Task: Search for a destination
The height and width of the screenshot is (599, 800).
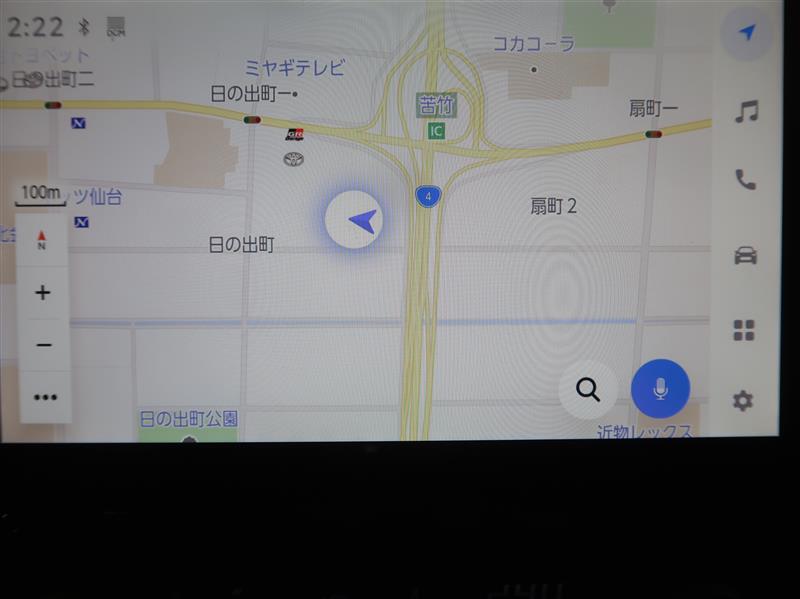Action: tap(588, 389)
